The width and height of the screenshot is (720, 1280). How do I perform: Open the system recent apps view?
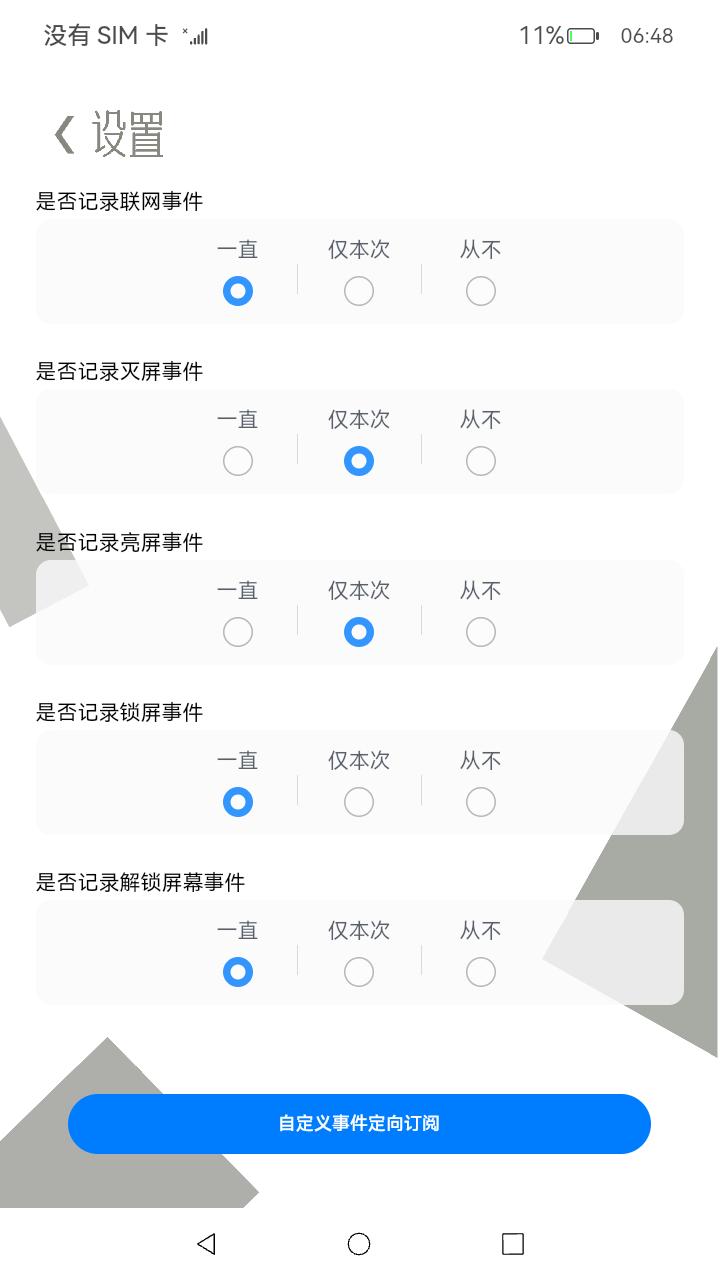pos(512,1244)
